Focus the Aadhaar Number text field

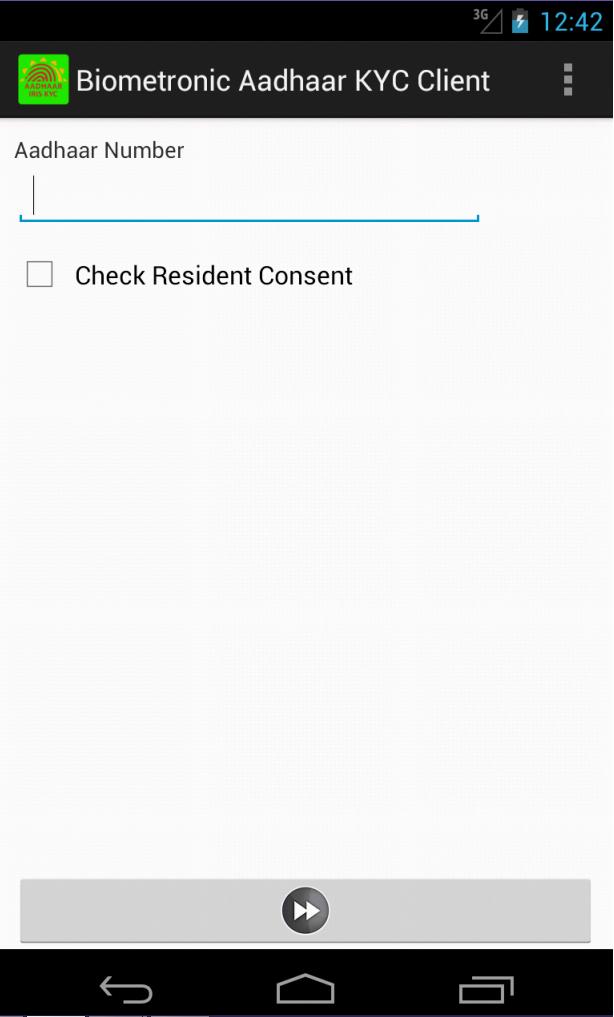(x=249, y=197)
